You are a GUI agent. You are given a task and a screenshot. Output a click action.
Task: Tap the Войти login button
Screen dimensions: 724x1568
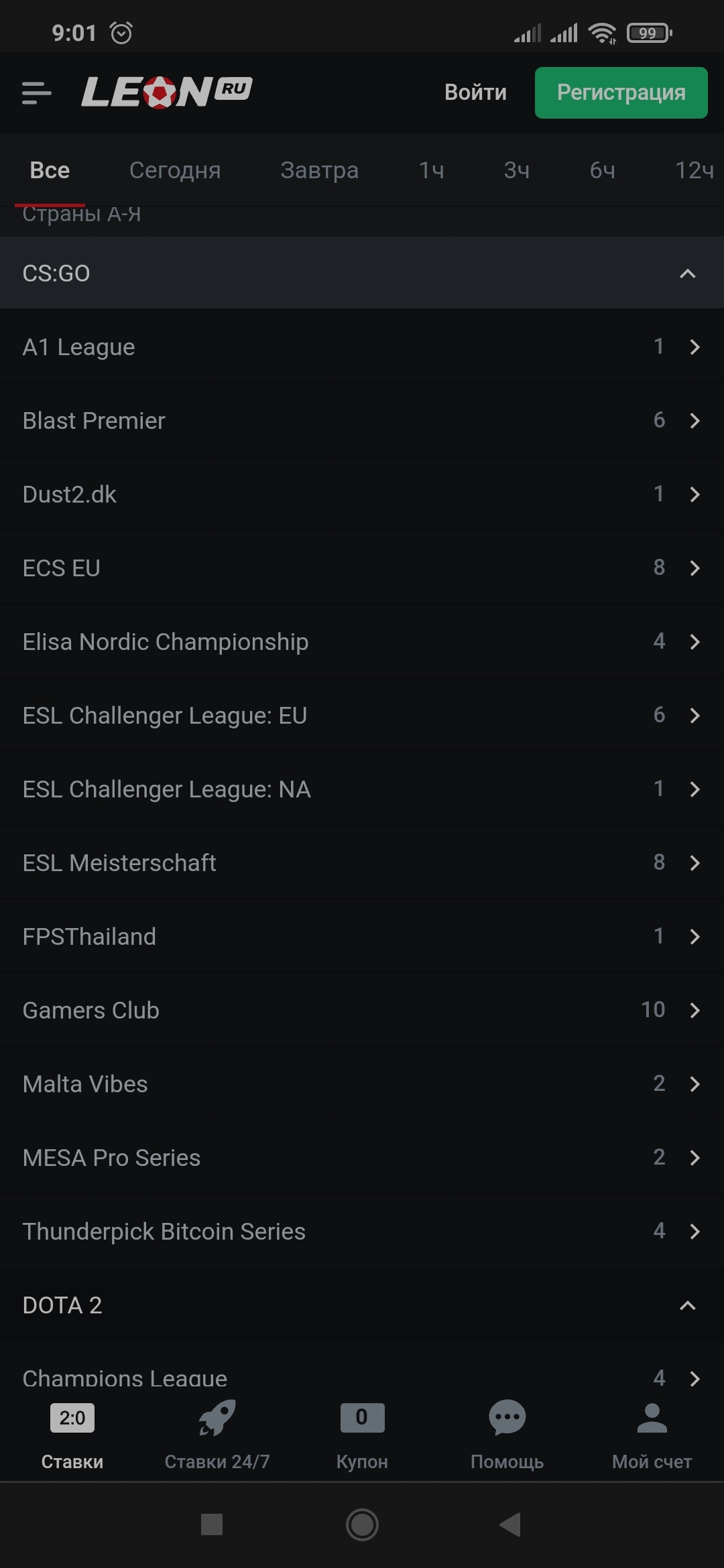475,92
